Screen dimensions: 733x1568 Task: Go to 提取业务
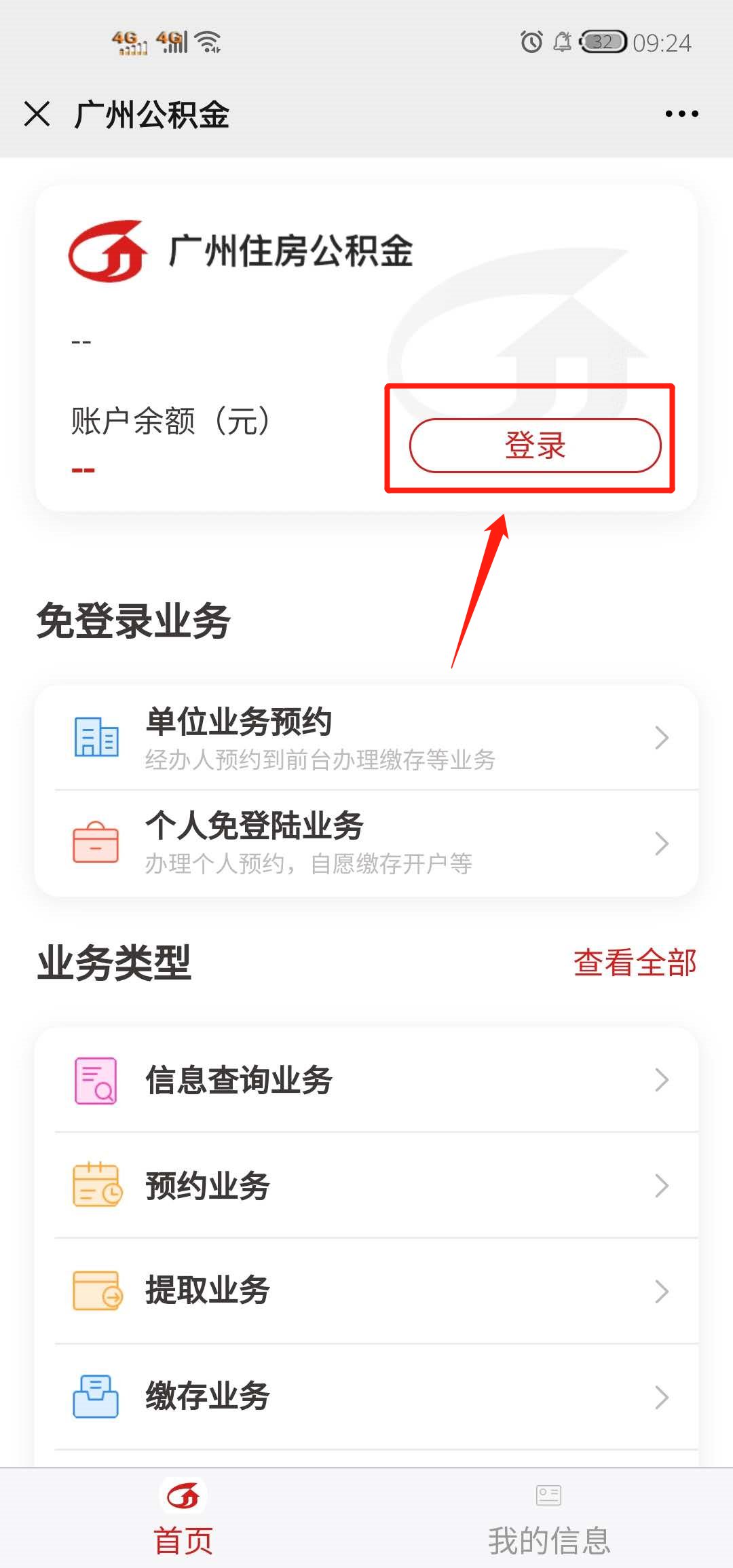tap(366, 1290)
